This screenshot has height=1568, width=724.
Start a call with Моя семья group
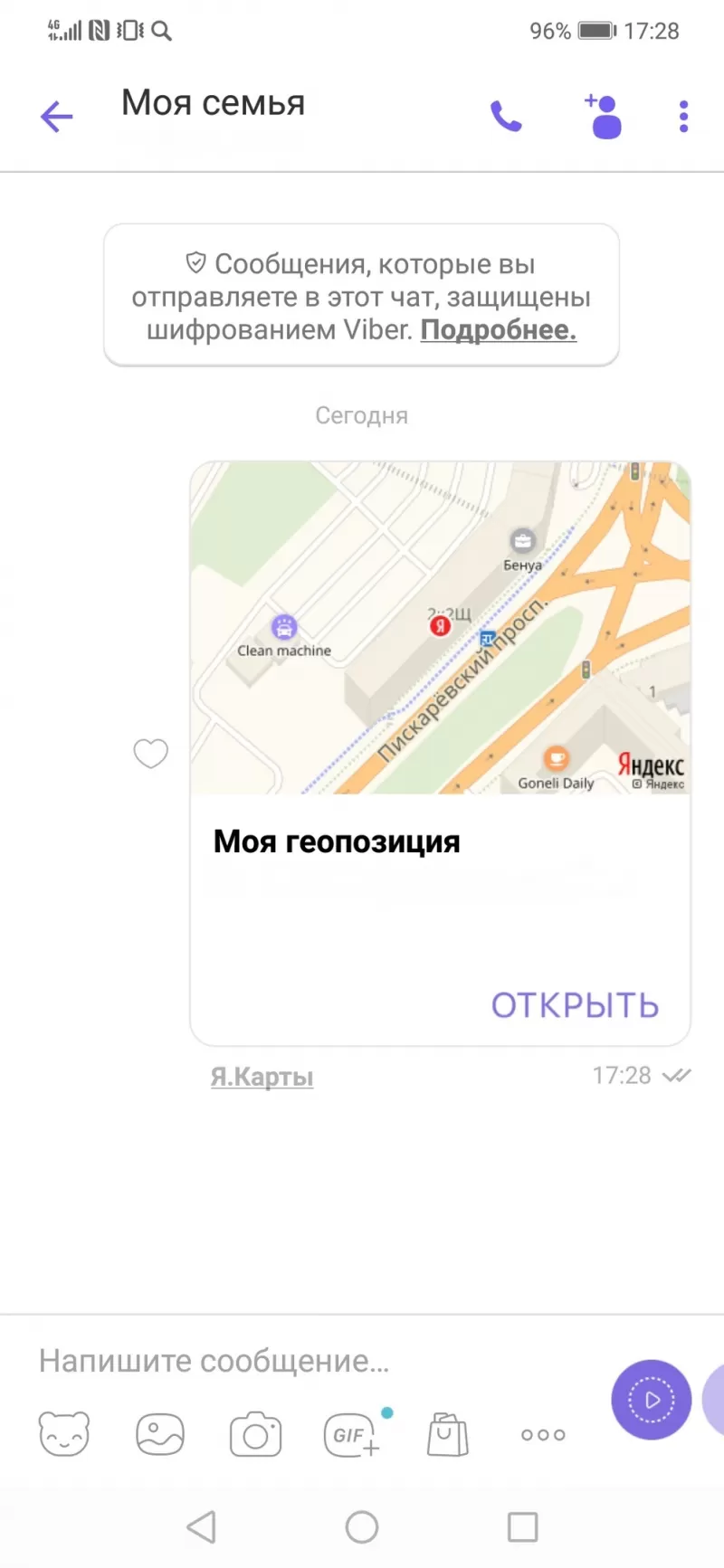tap(507, 116)
